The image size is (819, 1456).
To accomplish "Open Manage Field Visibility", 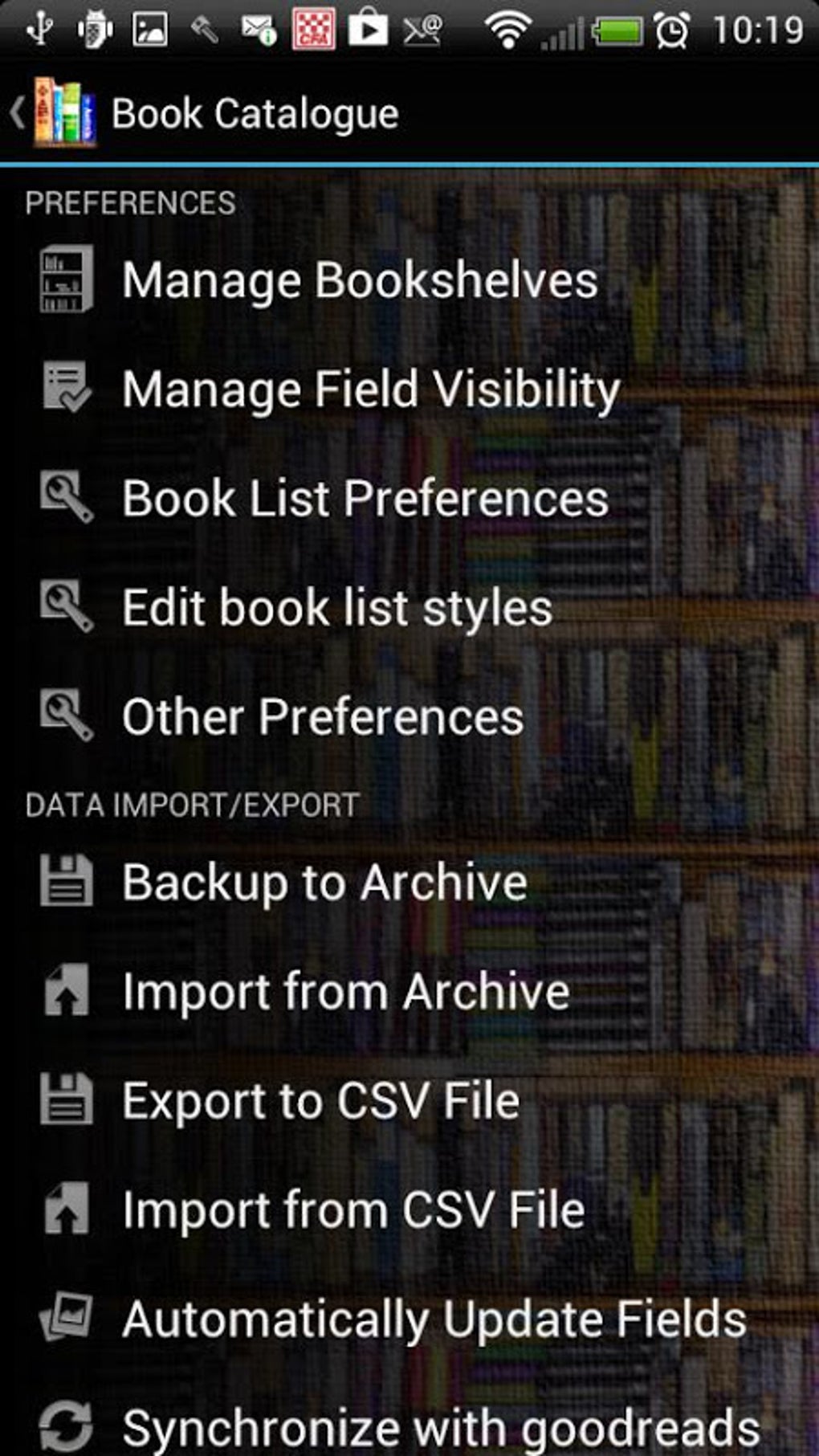I will pos(371,389).
